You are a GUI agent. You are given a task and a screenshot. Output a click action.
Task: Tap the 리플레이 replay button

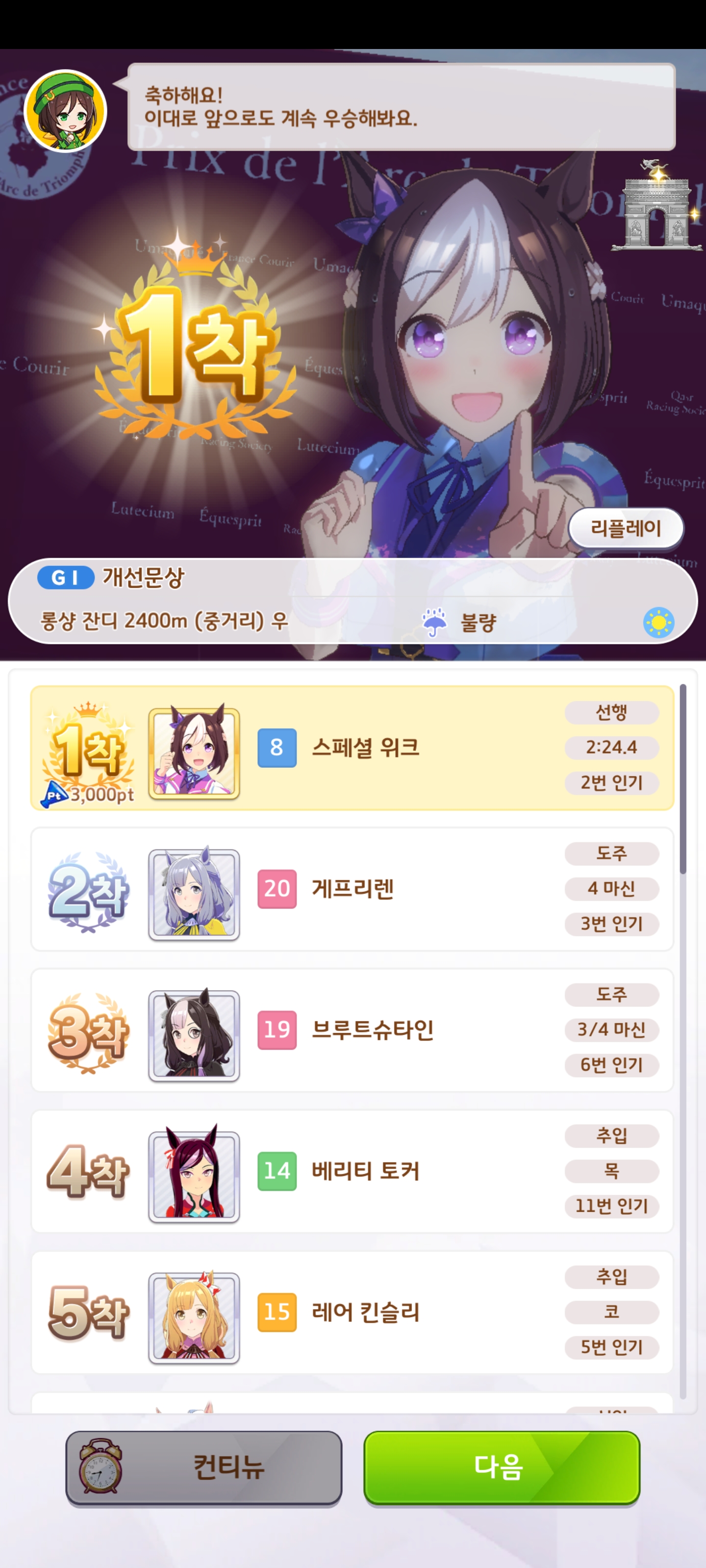point(626,528)
